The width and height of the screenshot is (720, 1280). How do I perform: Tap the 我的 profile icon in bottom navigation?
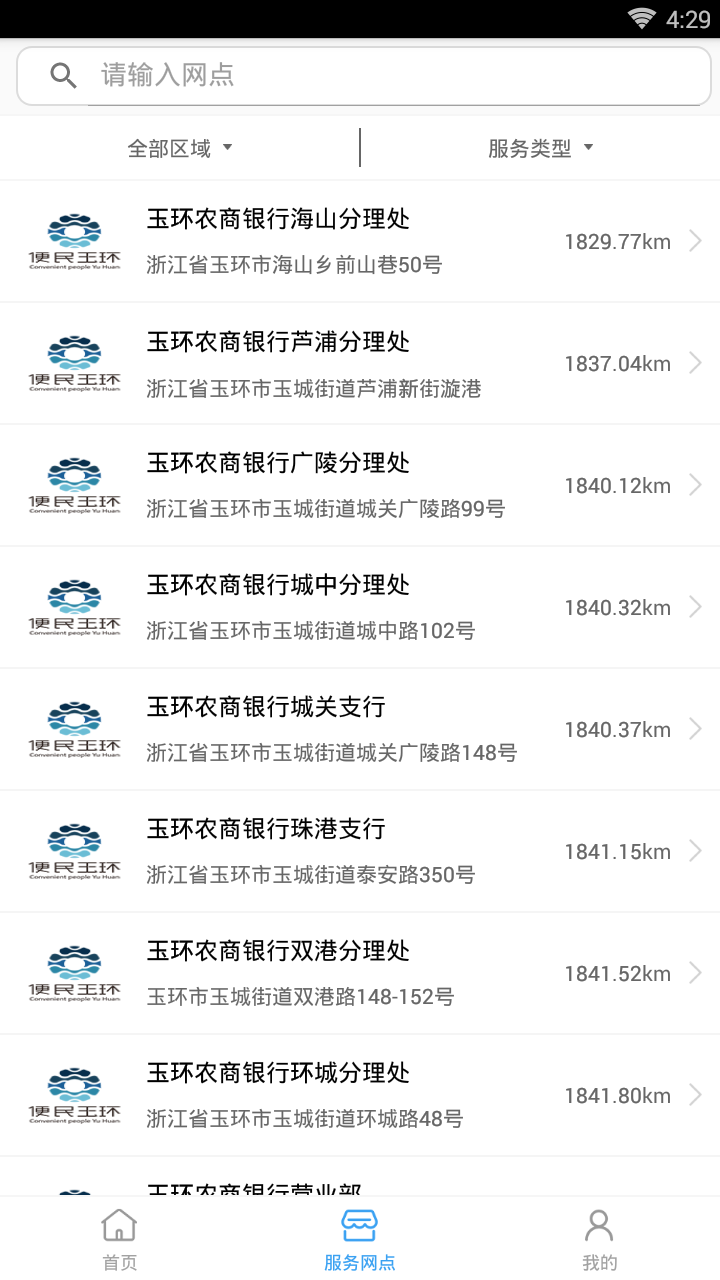[x=599, y=1223]
